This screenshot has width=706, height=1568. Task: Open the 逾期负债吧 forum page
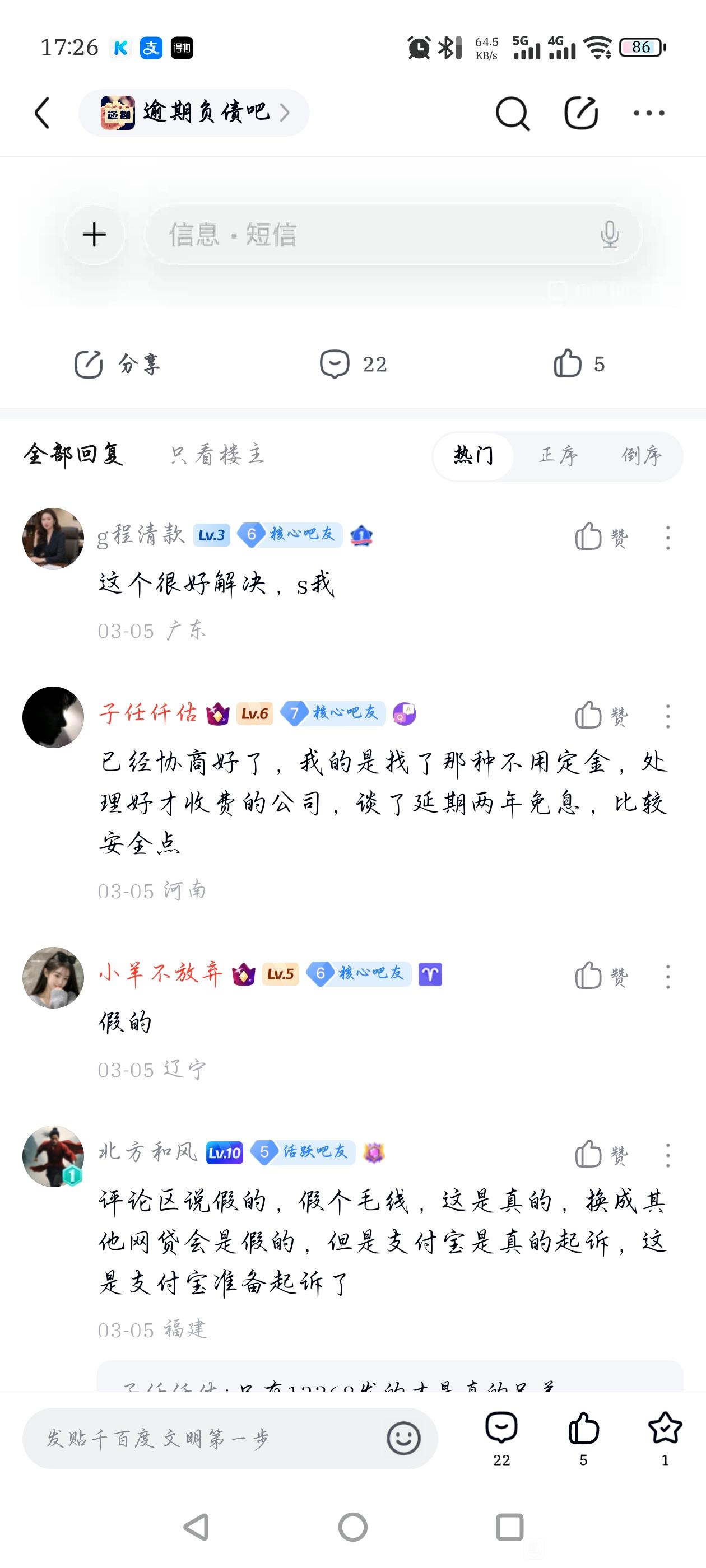[x=194, y=113]
